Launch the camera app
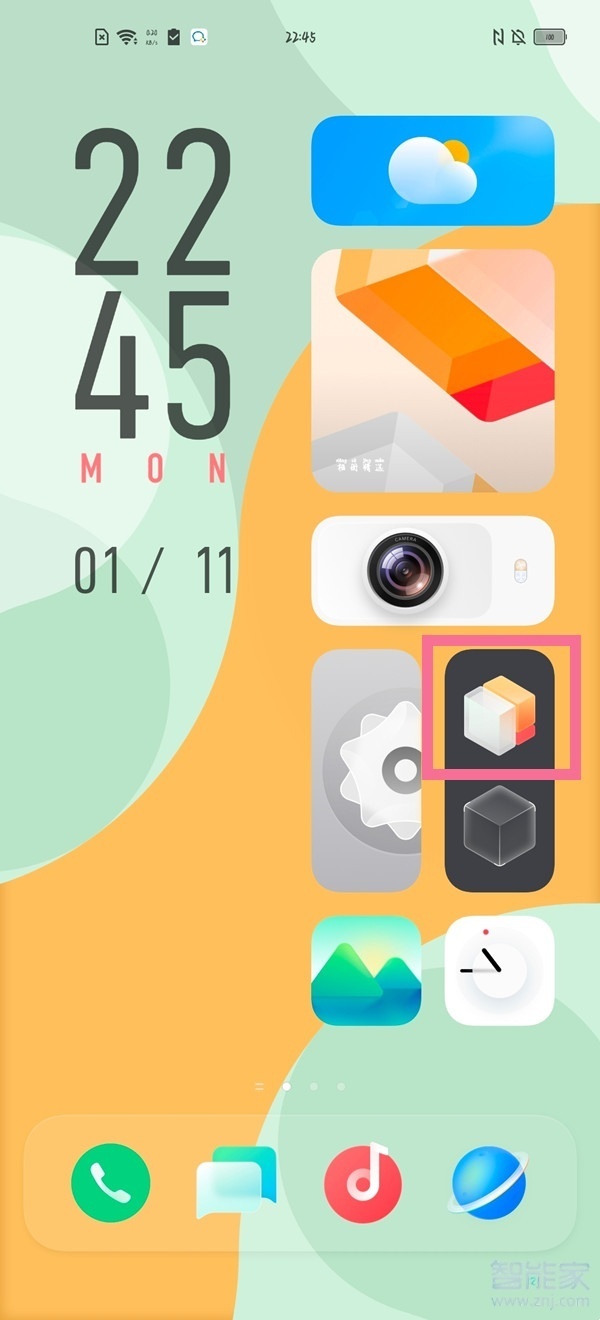Viewport: 600px width, 1320px height. (432, 570)
